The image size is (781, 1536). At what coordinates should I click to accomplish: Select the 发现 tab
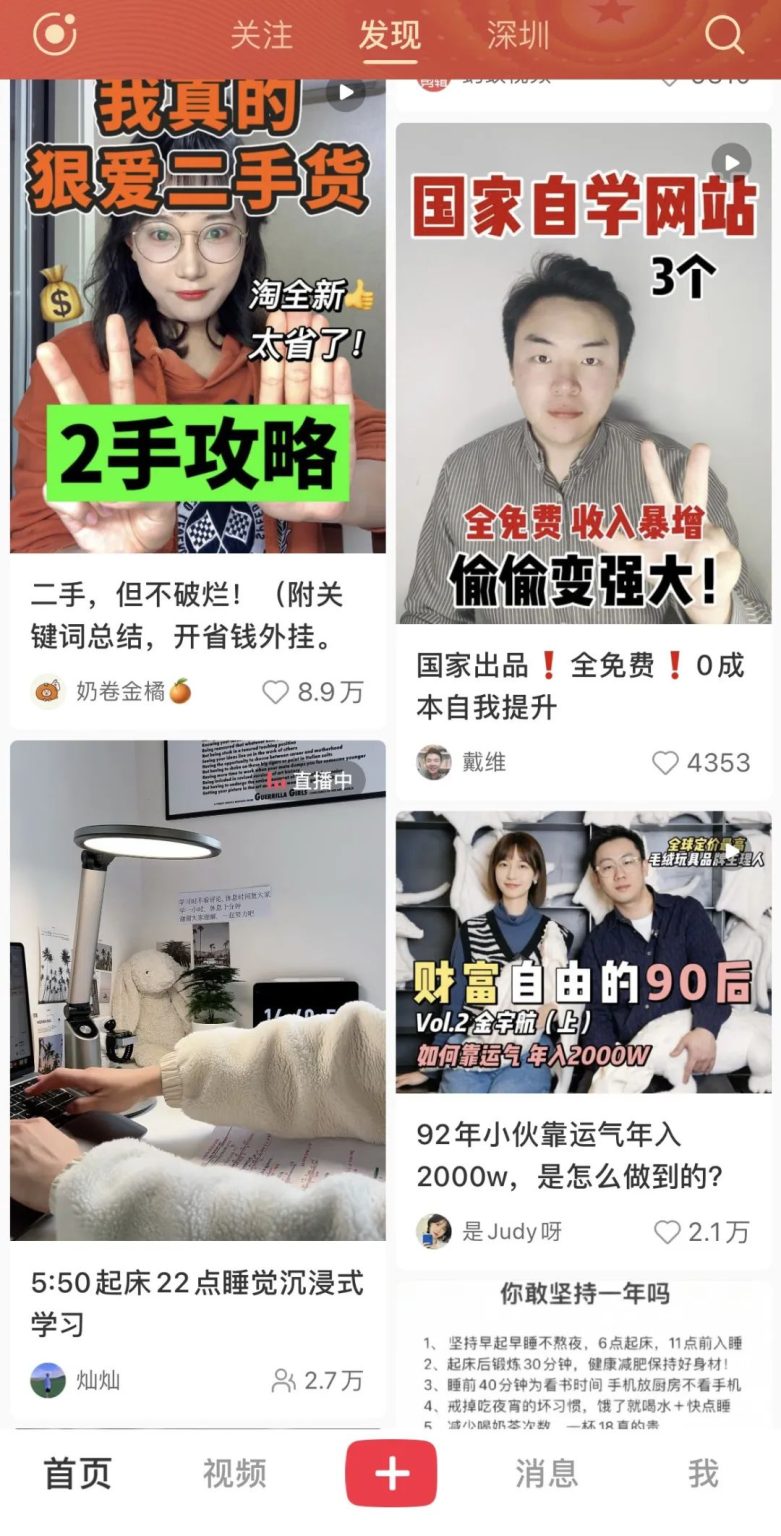390,36
